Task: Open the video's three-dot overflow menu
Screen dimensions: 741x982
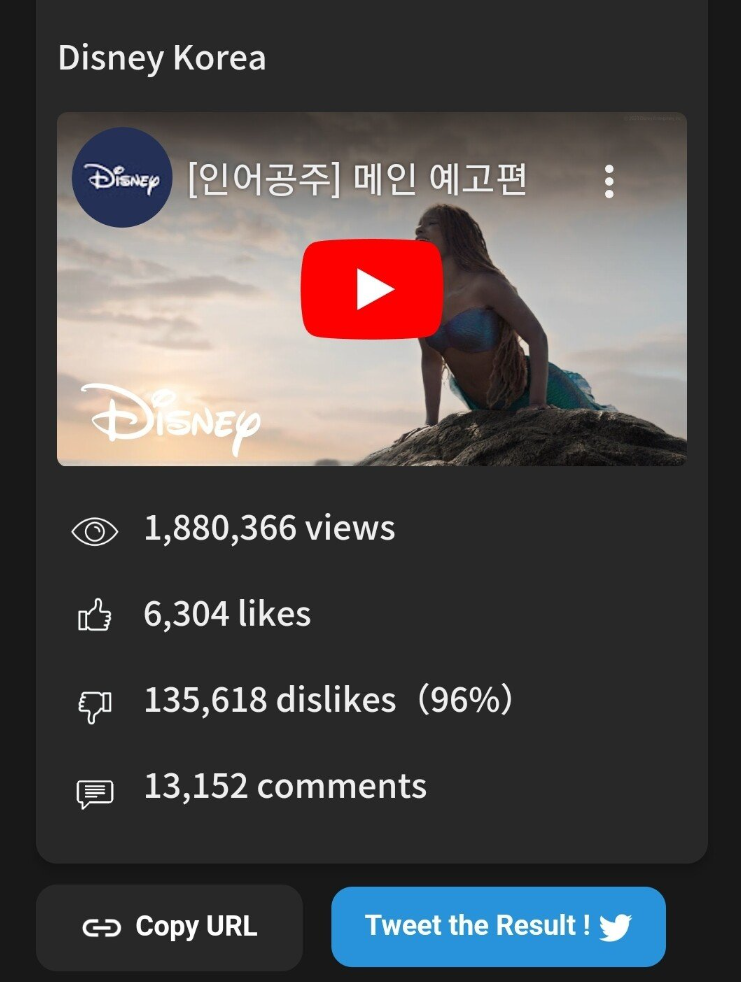Action: point(609,181)
